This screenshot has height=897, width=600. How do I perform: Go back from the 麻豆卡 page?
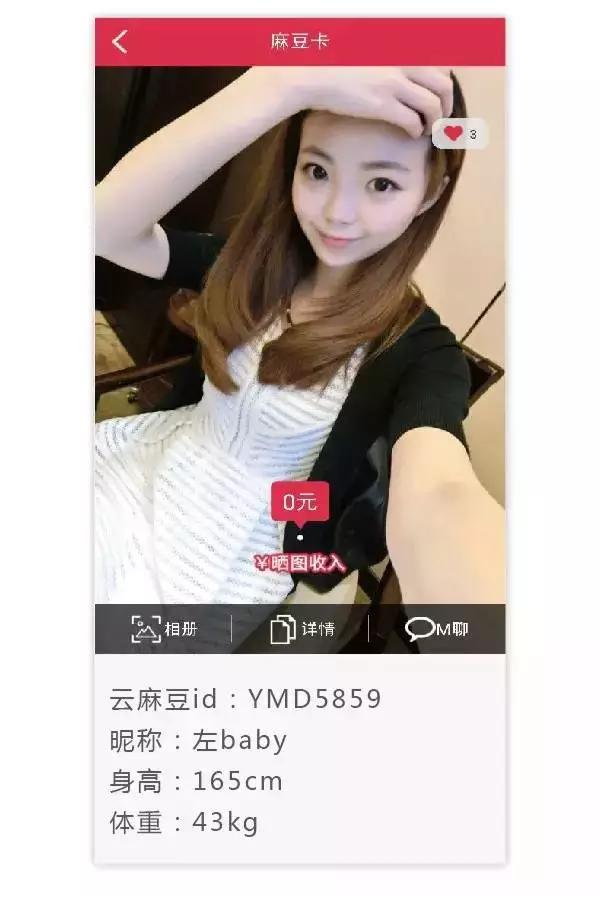click(x=120, y=42)
